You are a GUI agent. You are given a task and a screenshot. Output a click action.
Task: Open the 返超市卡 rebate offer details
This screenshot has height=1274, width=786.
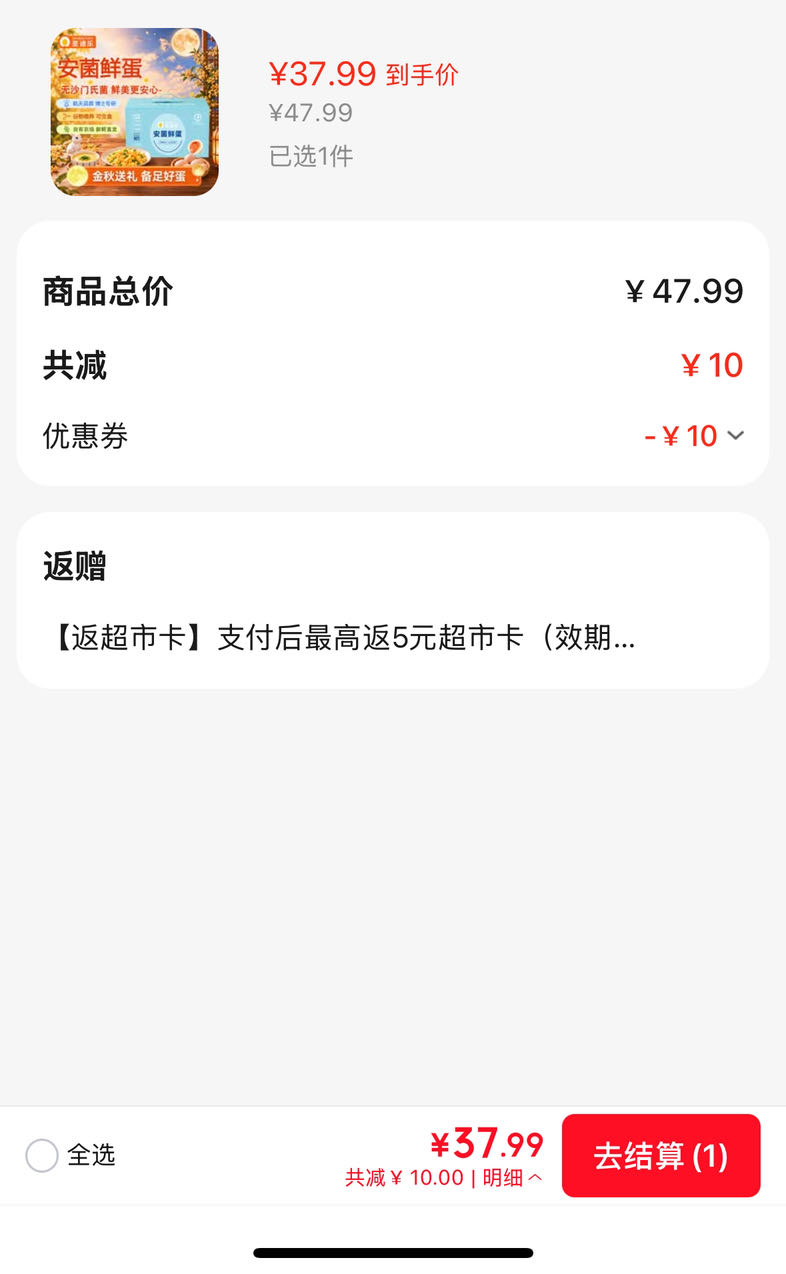(340, 638)
